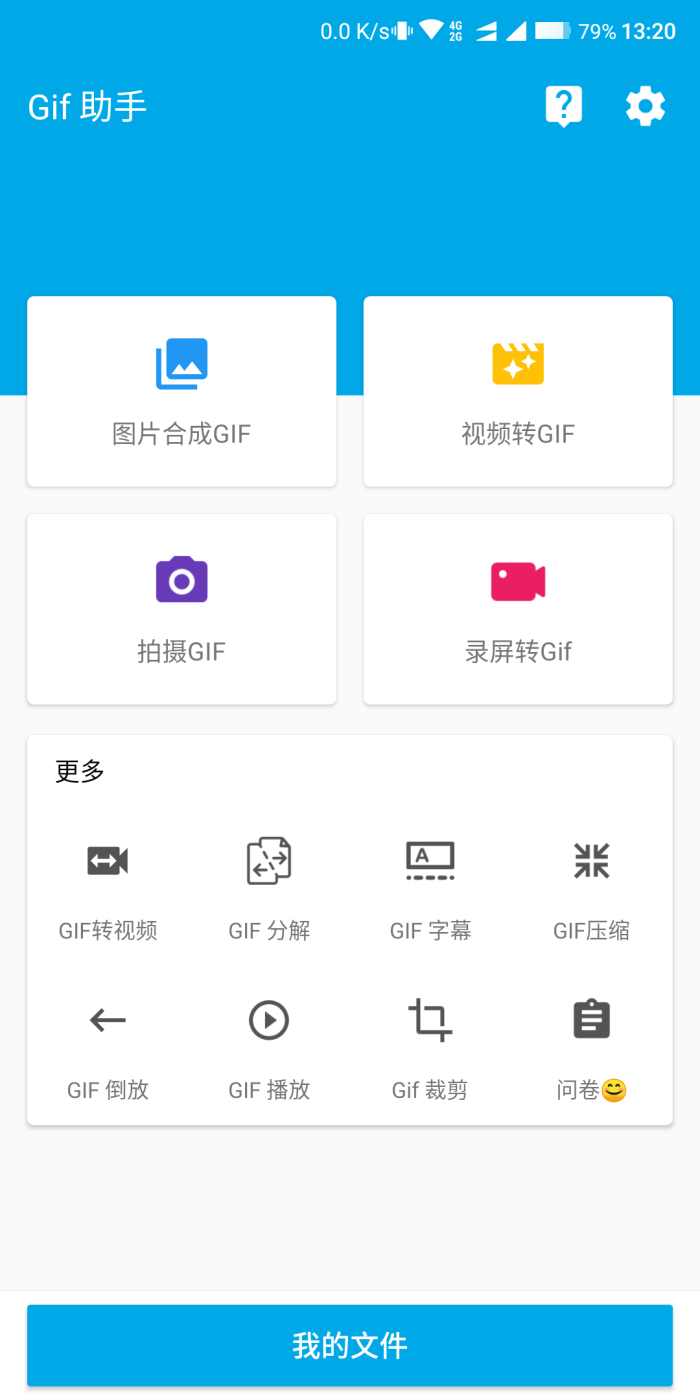Open the GIF 字幕 tool
The image size is (700, 1400).
point(430,889)
